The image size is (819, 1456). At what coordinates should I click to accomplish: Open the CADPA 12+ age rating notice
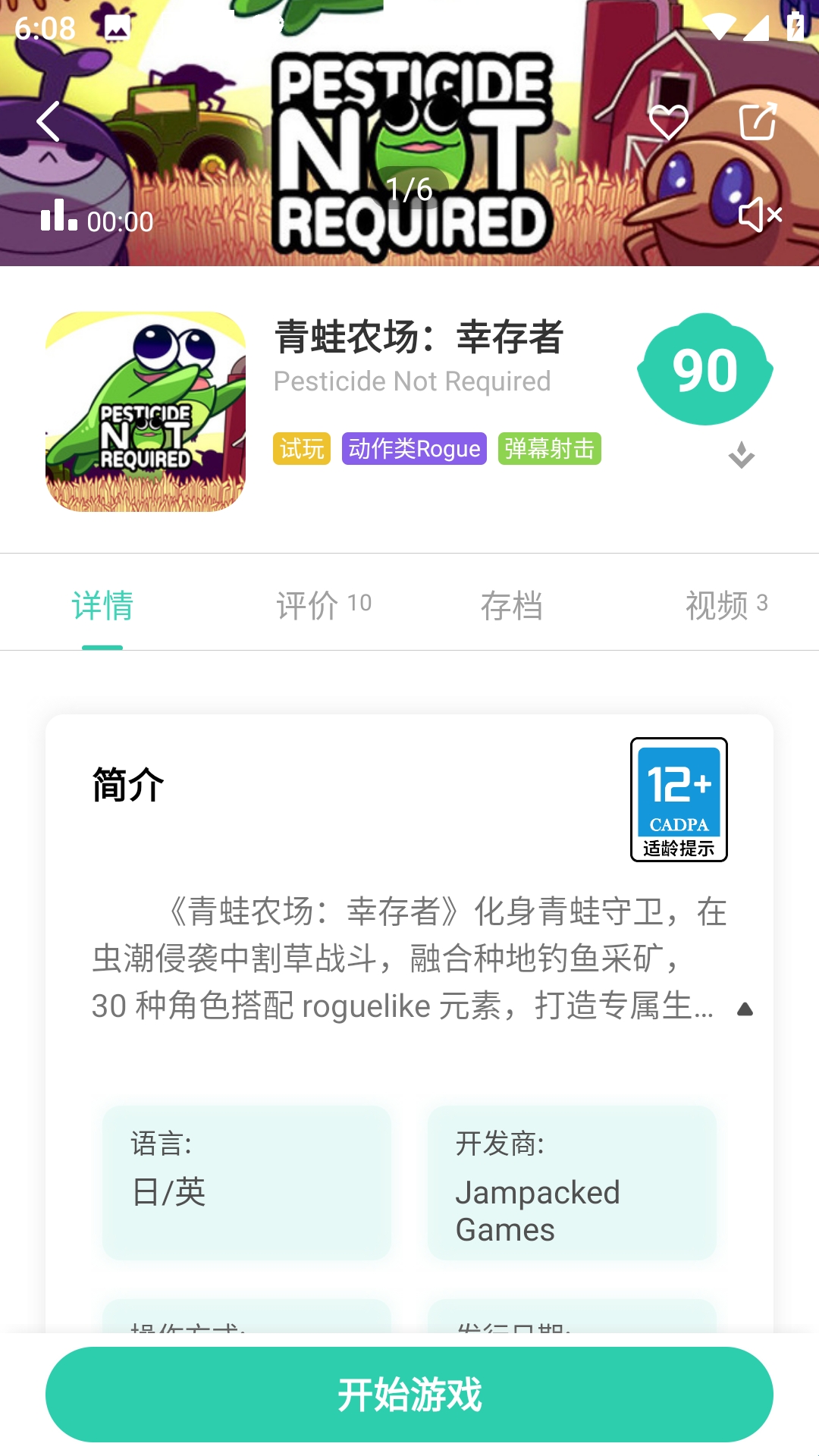(x=679, y=799)
